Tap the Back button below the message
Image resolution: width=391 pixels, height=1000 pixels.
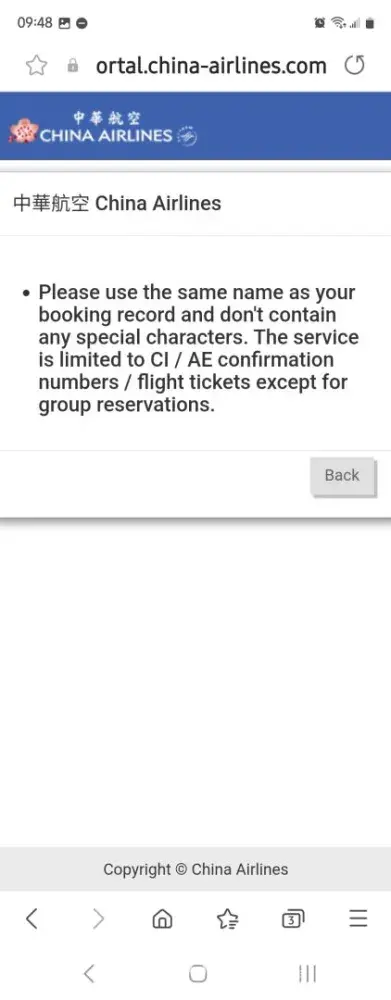click(x=343, y=475)
